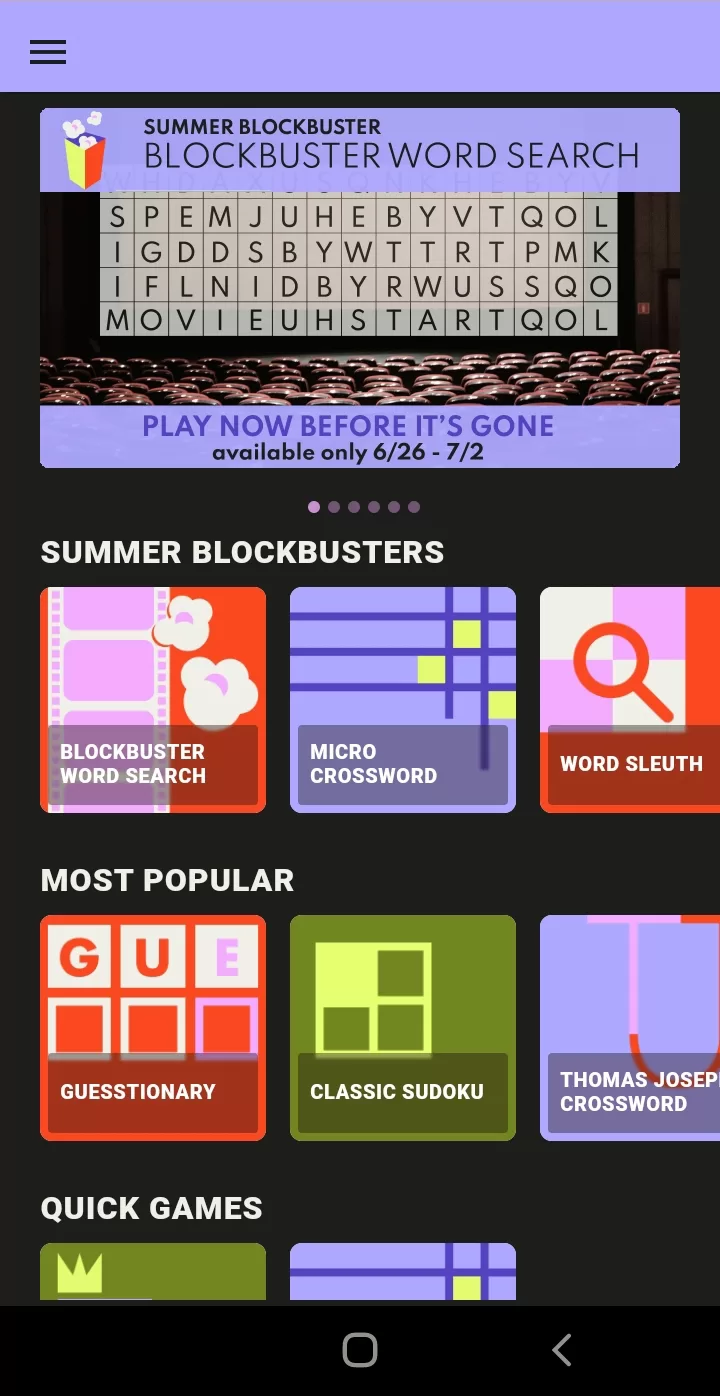Open the Blockbuster Word Search promo banner
The image size is (720, 1396).
tap(360, 288)
